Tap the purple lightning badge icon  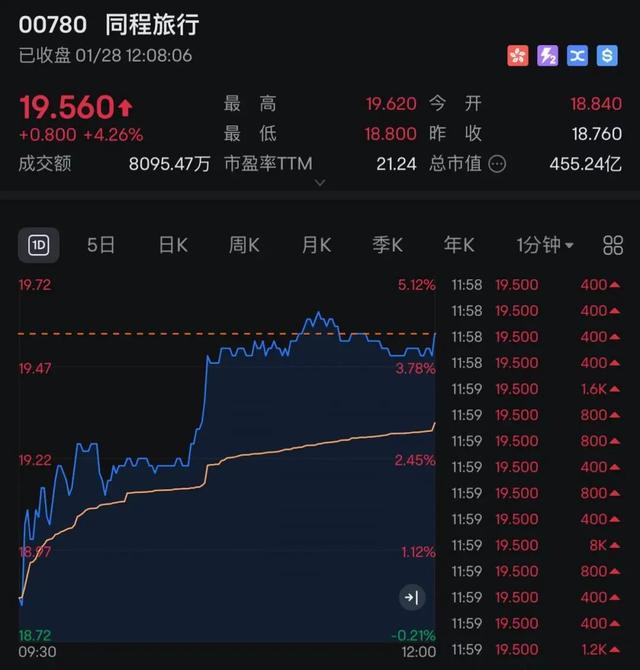(x=548, y=56)
